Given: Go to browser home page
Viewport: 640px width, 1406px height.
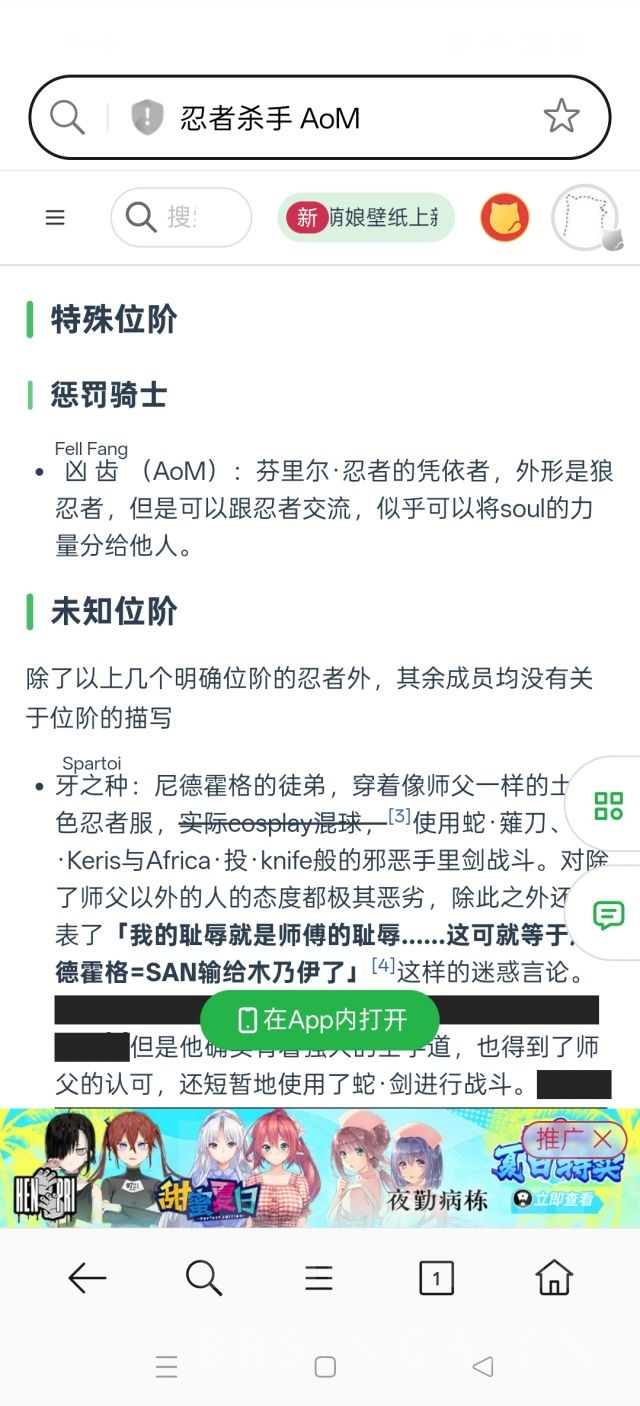Looking at the screenshot, I should 553,1277.
